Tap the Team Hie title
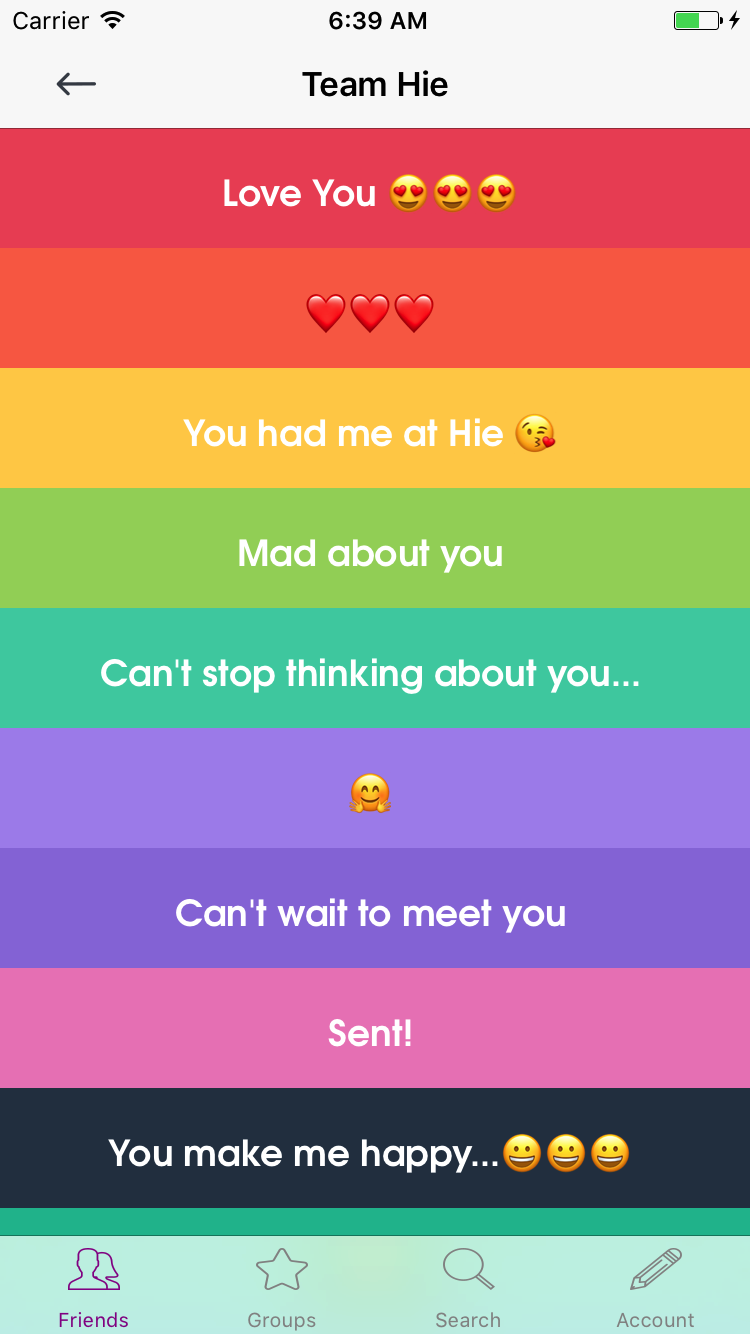Screen dimensions: 750x1334 point(375,84)
